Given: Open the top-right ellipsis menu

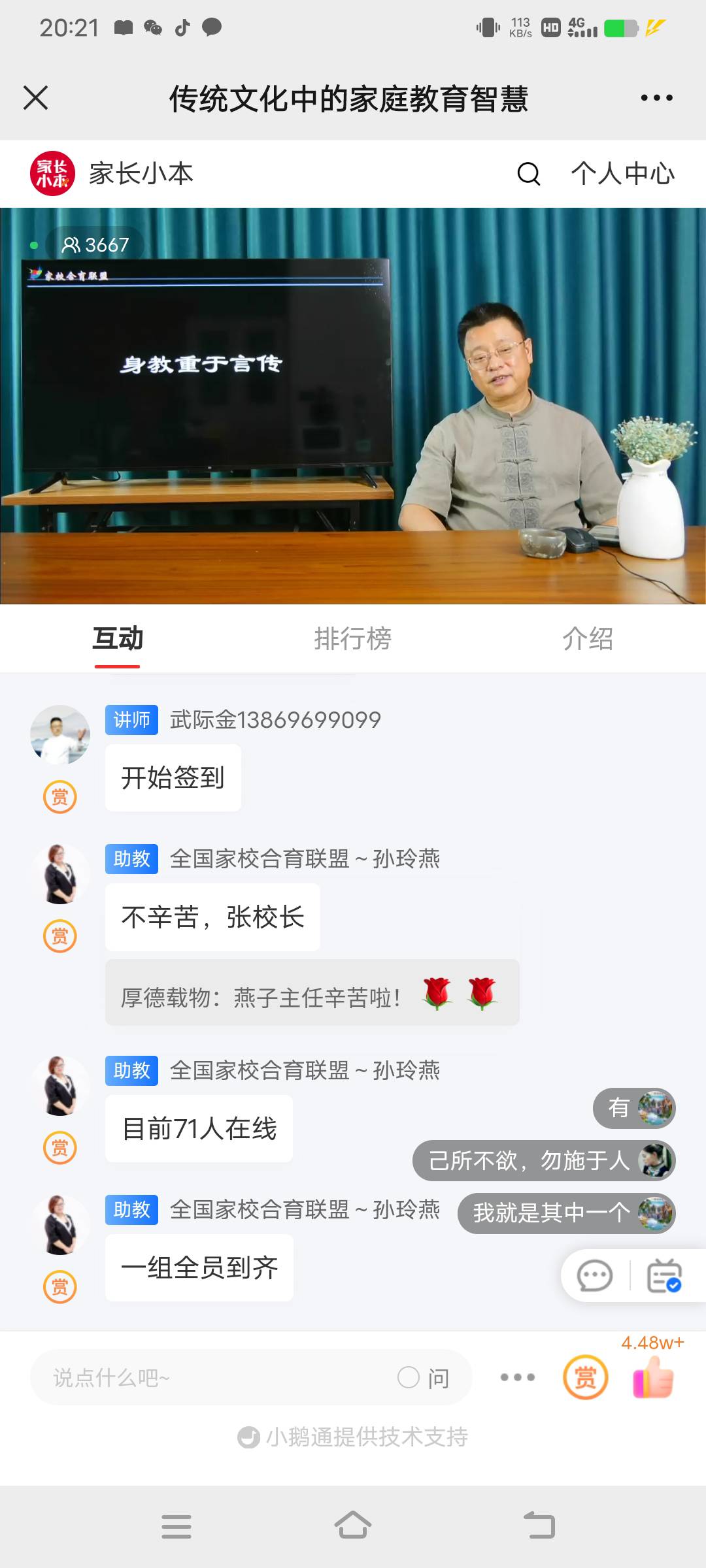Looking at the screenshot, I should point(656,98).
